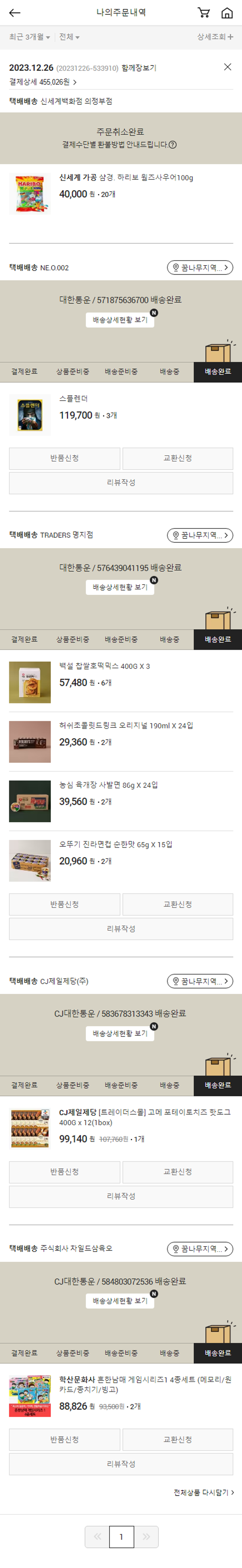This screenshot has width=242, height=1568.
Task: Request return for 학산문화사 흔한남매 게임시리즈
Action: coord(64,1440)
